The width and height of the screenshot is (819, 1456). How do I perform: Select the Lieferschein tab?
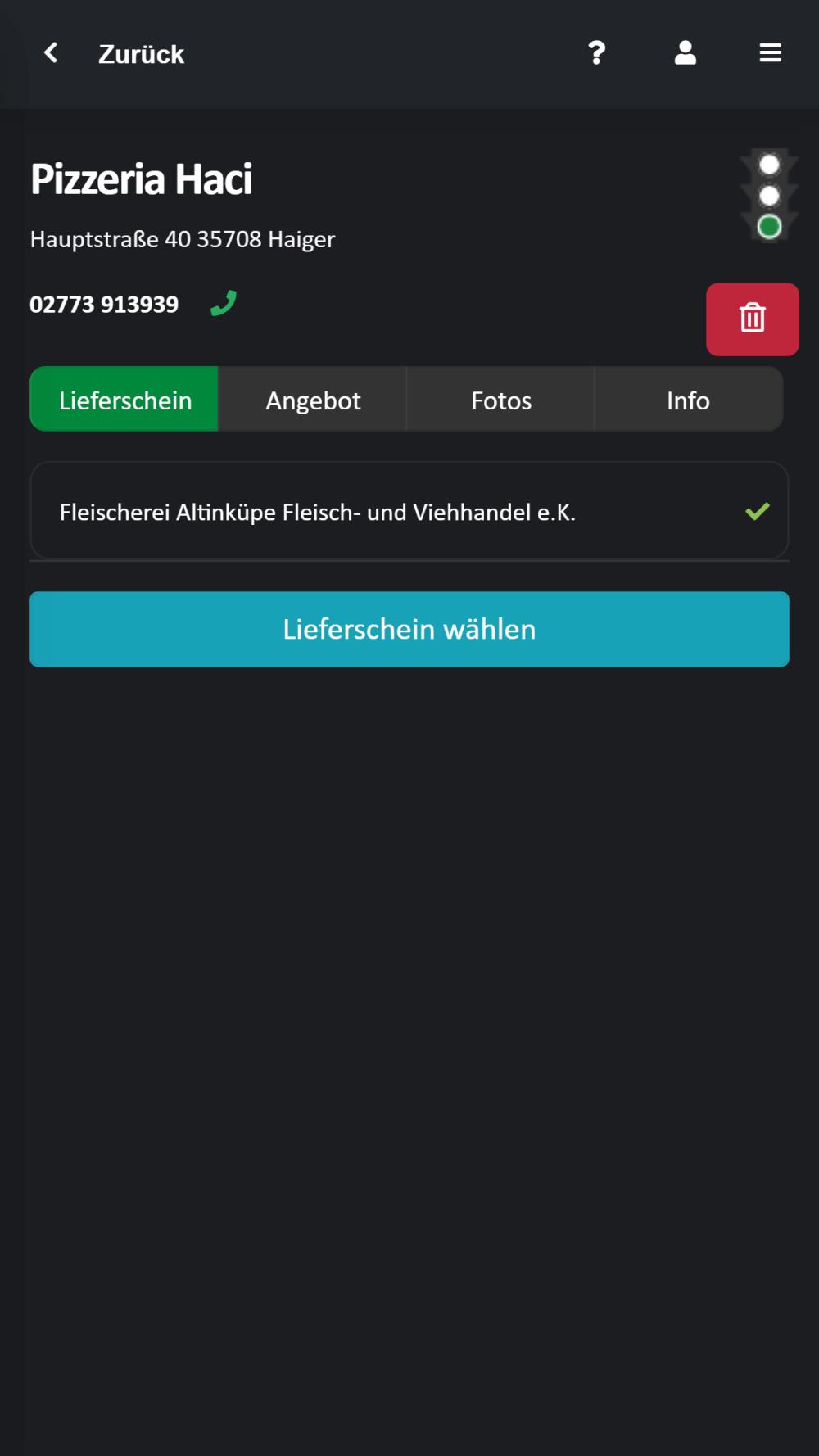[124, 400]
